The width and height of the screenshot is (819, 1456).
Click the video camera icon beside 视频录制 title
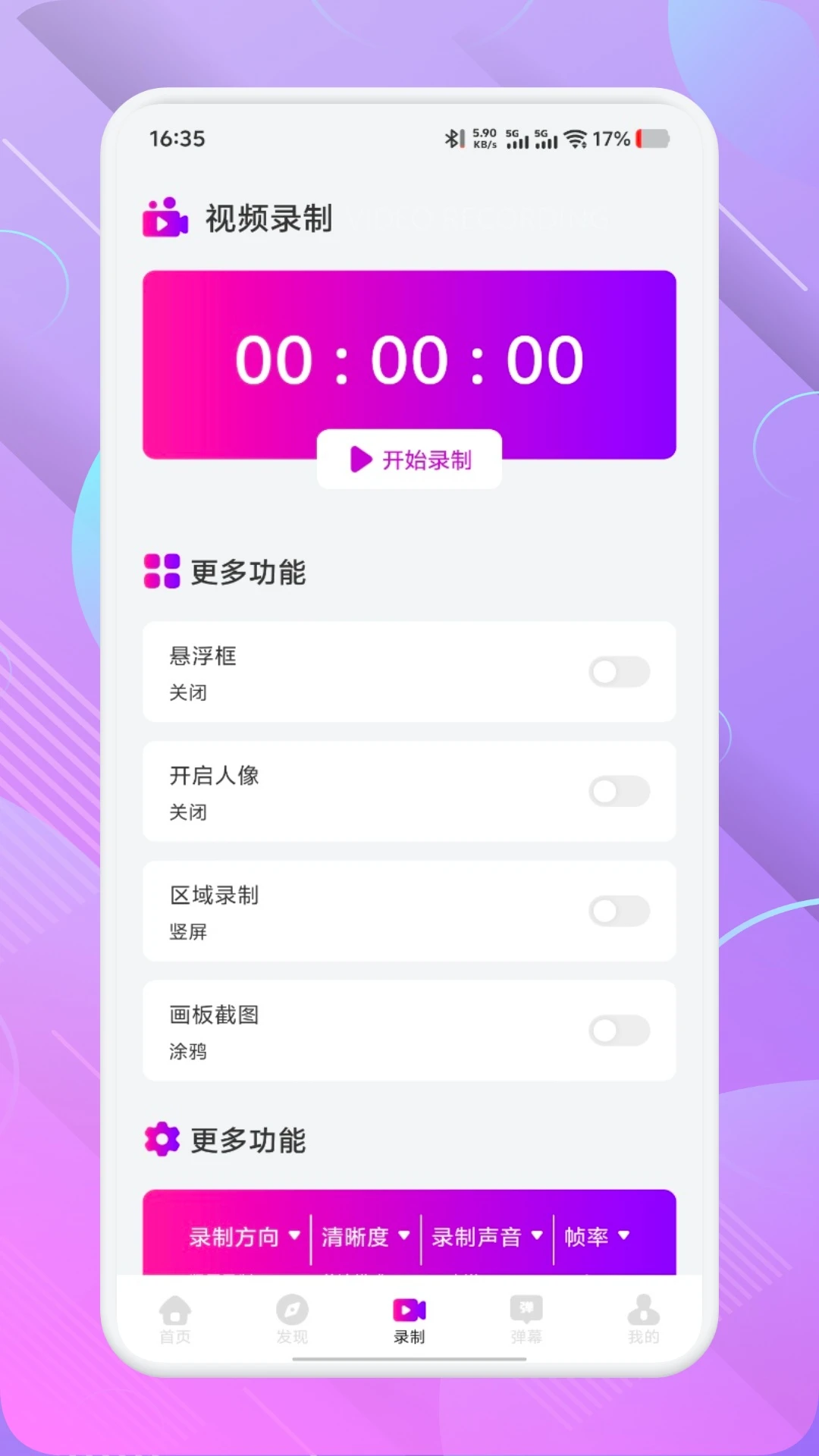pos(164,219)
